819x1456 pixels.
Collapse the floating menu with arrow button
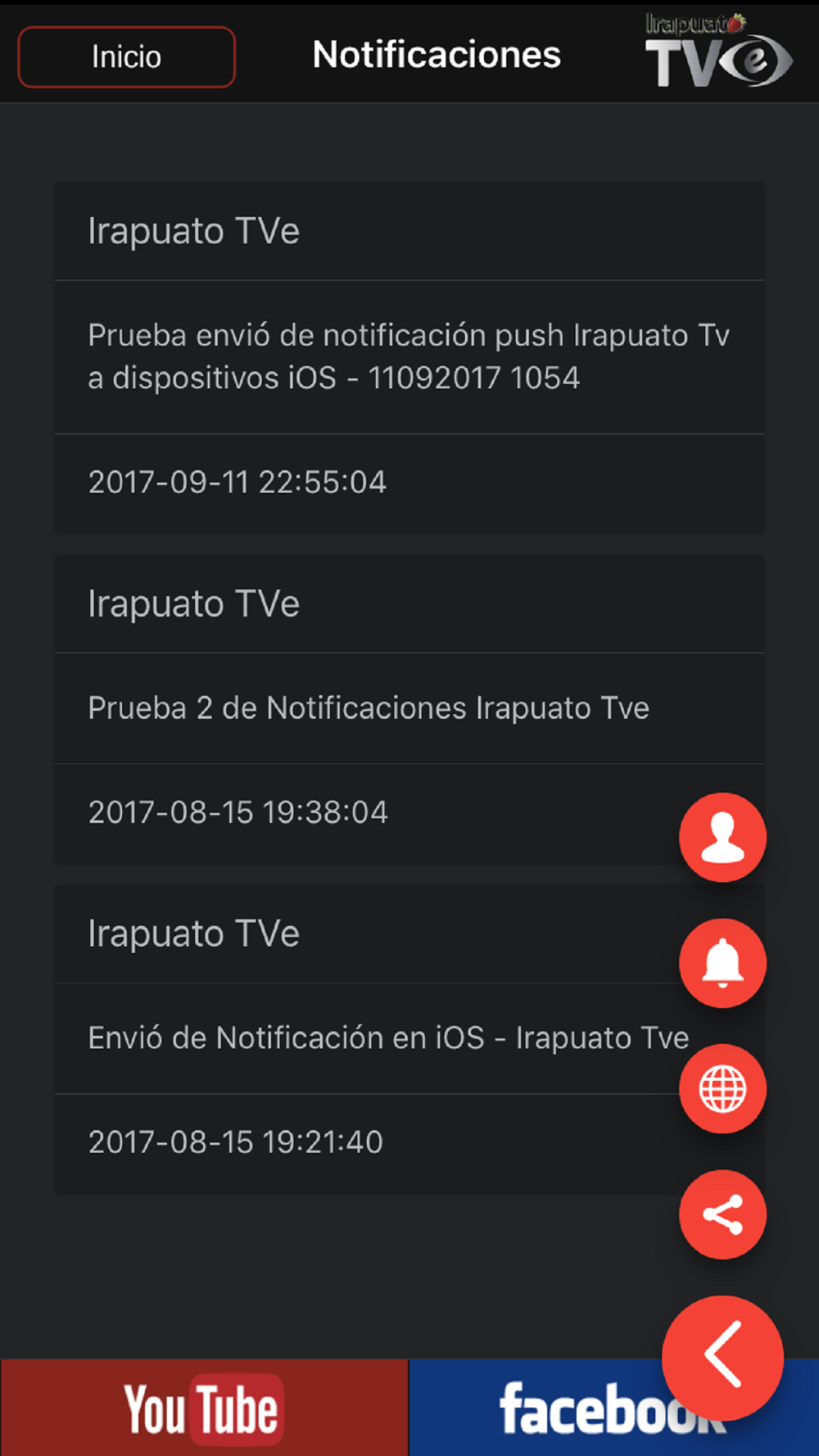click(x=722, y=1358)
